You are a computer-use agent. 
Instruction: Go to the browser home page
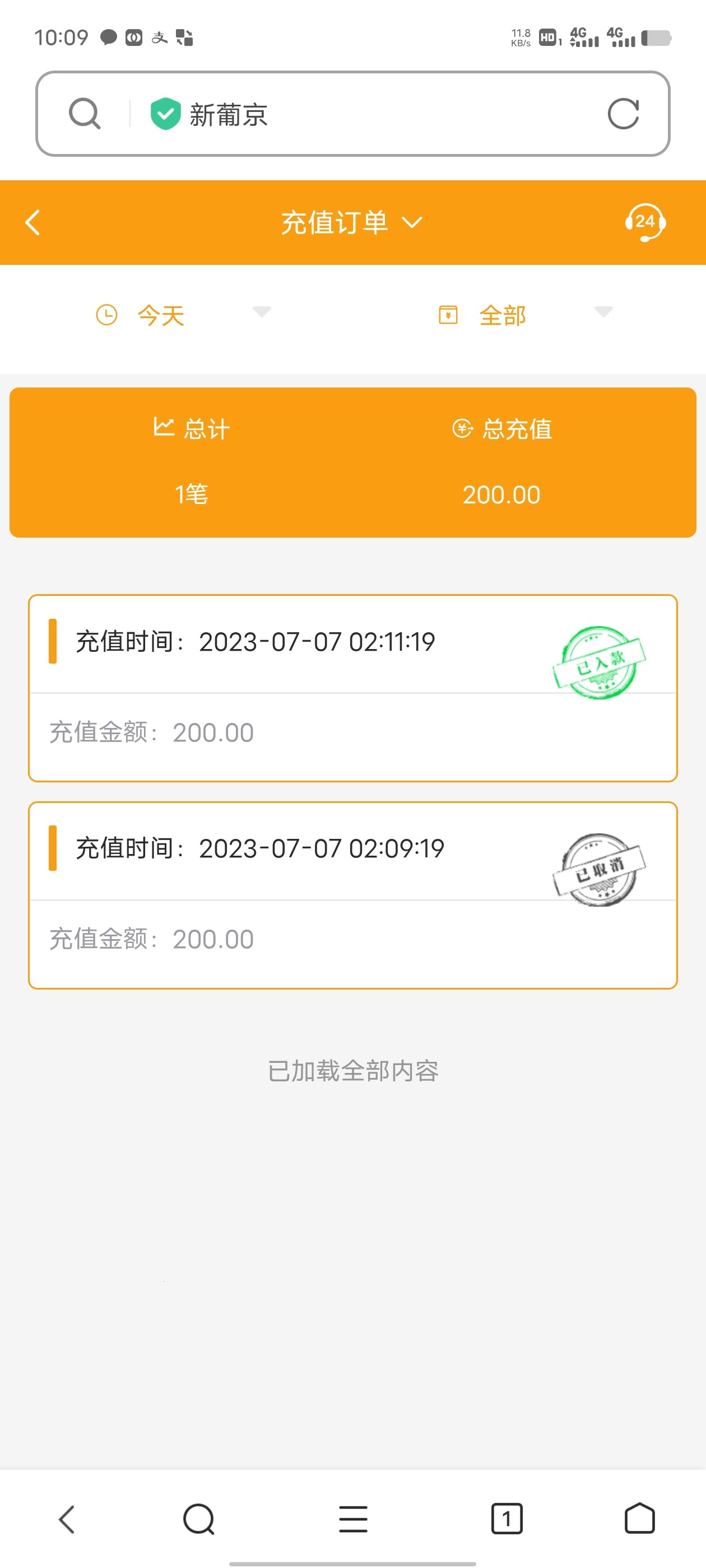coord(640,1519)
